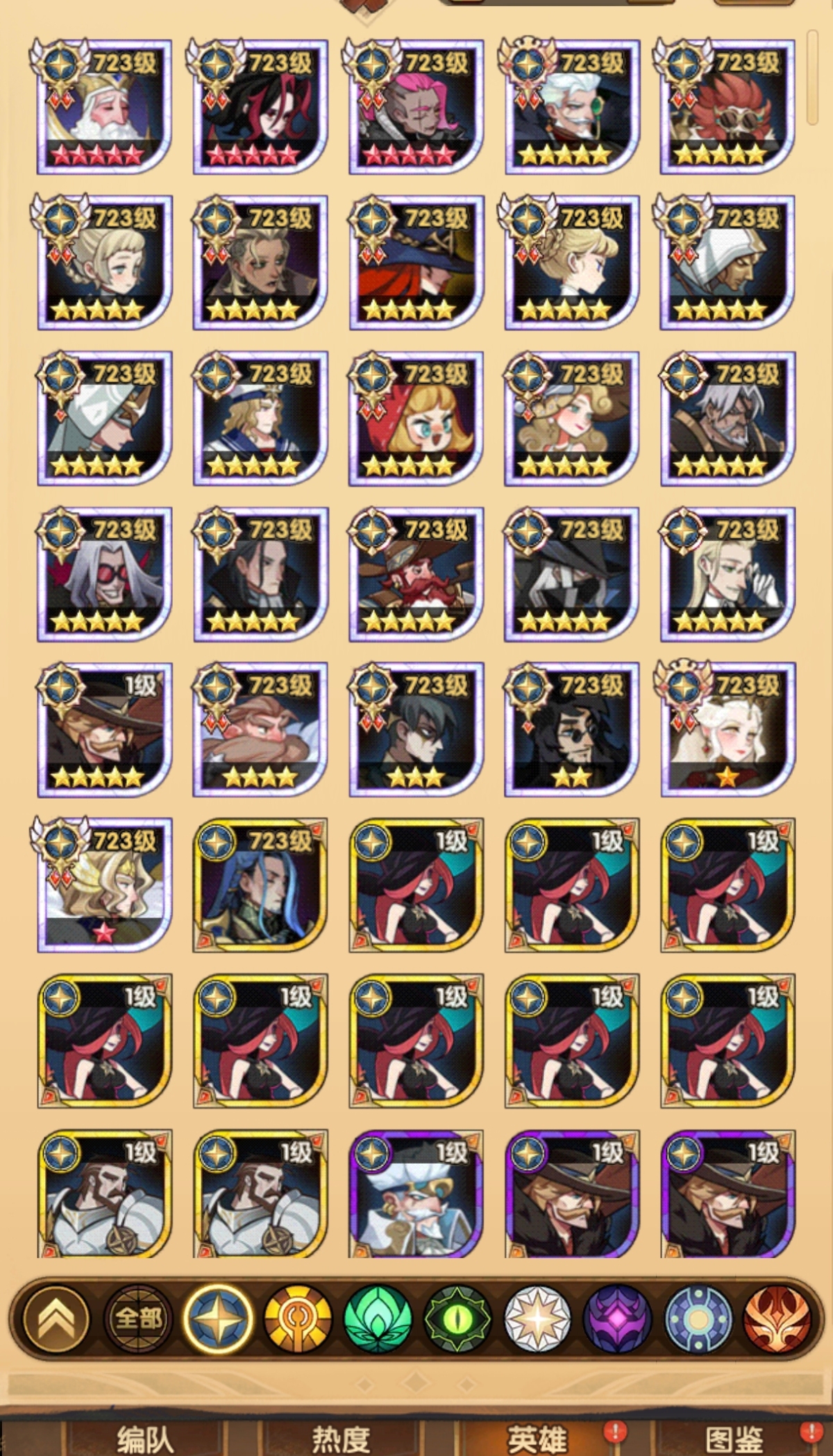This screenshot has height=1456, width=833.
Task: Filter by the orange sun faction icon
Action: 298,1319
